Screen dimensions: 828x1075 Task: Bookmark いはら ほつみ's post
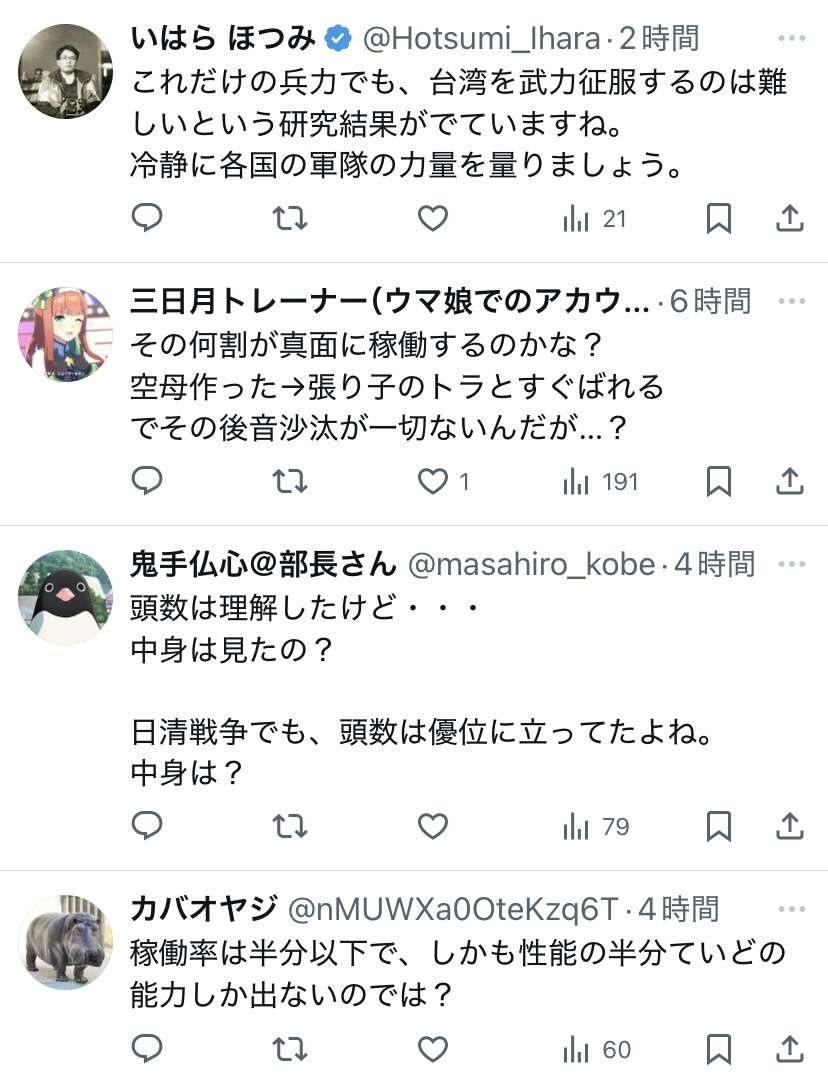pos(718,218)
